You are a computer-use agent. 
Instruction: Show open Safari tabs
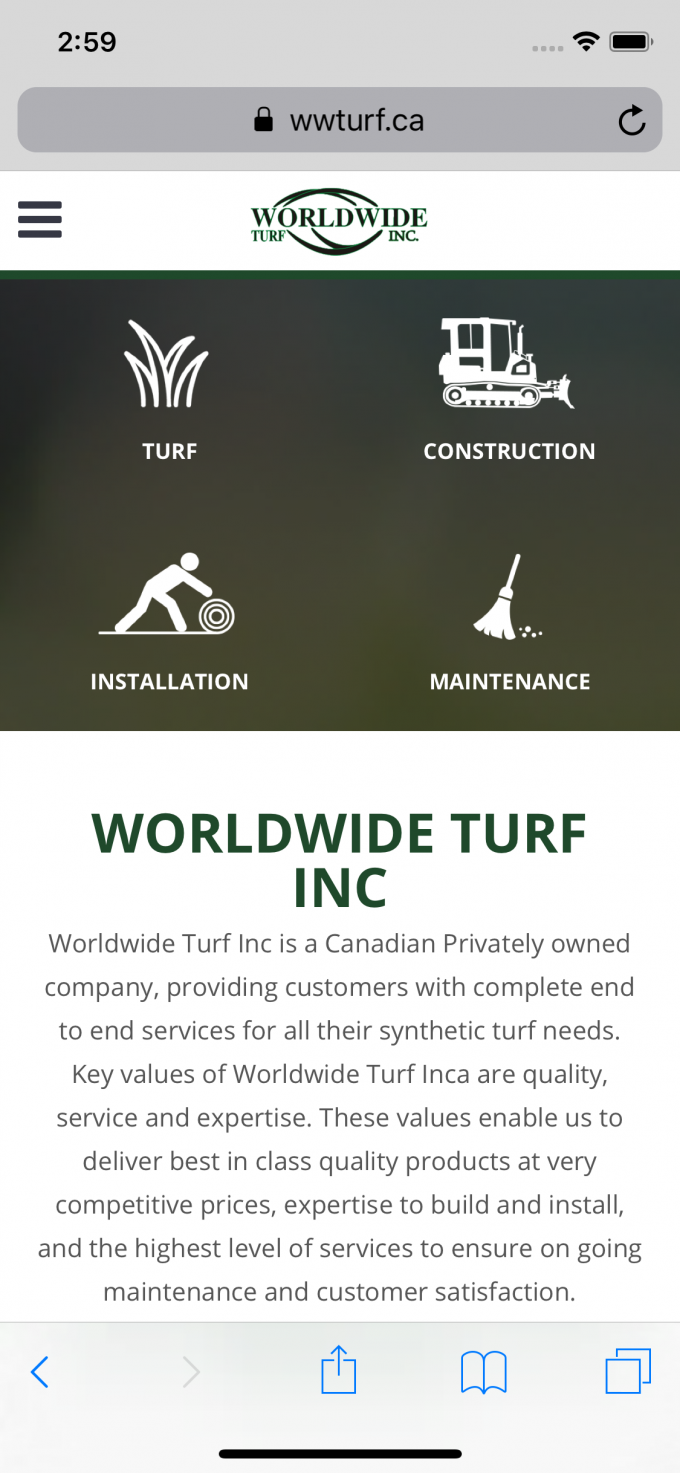pyautogui.click(x=628, y=1371)
